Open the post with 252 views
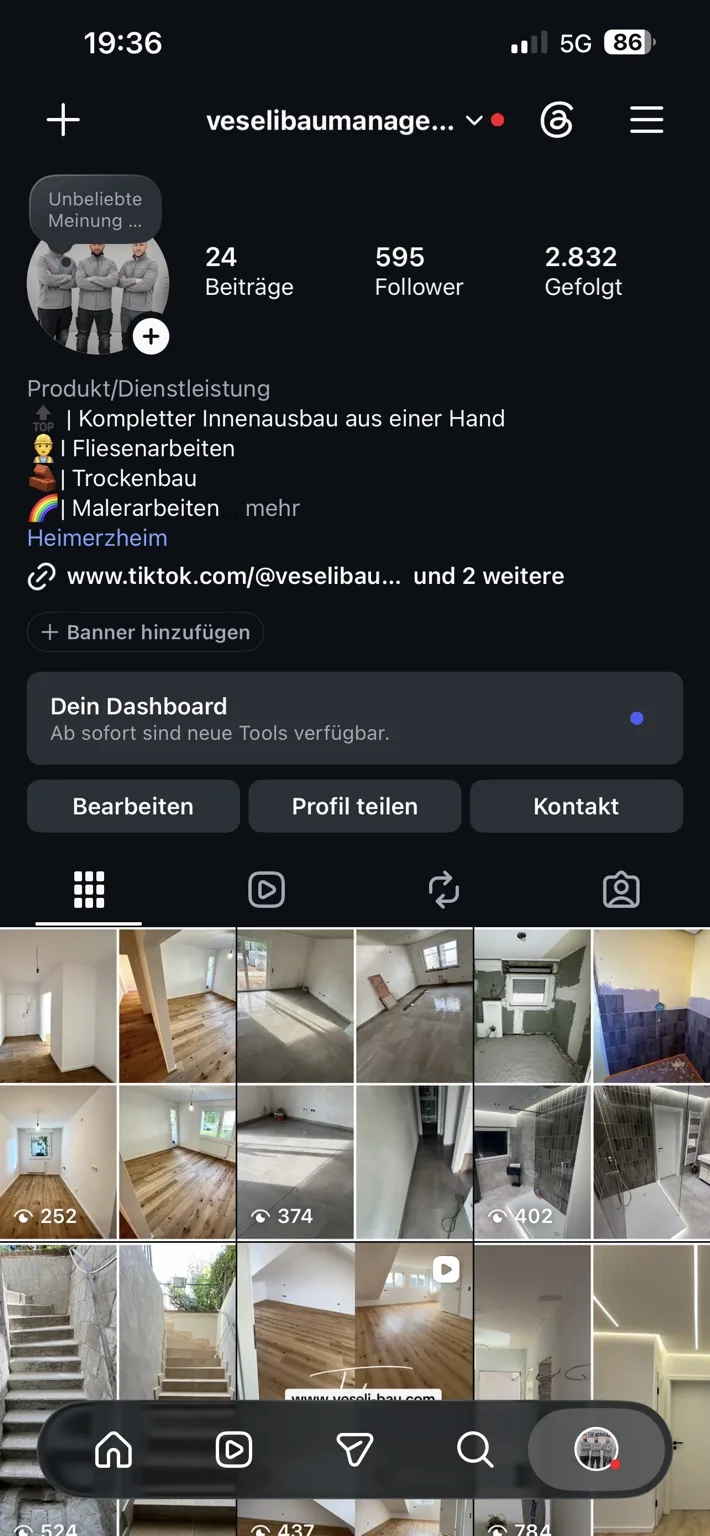The width and height of the screenshot is (710, 1536). (118, 1084)
